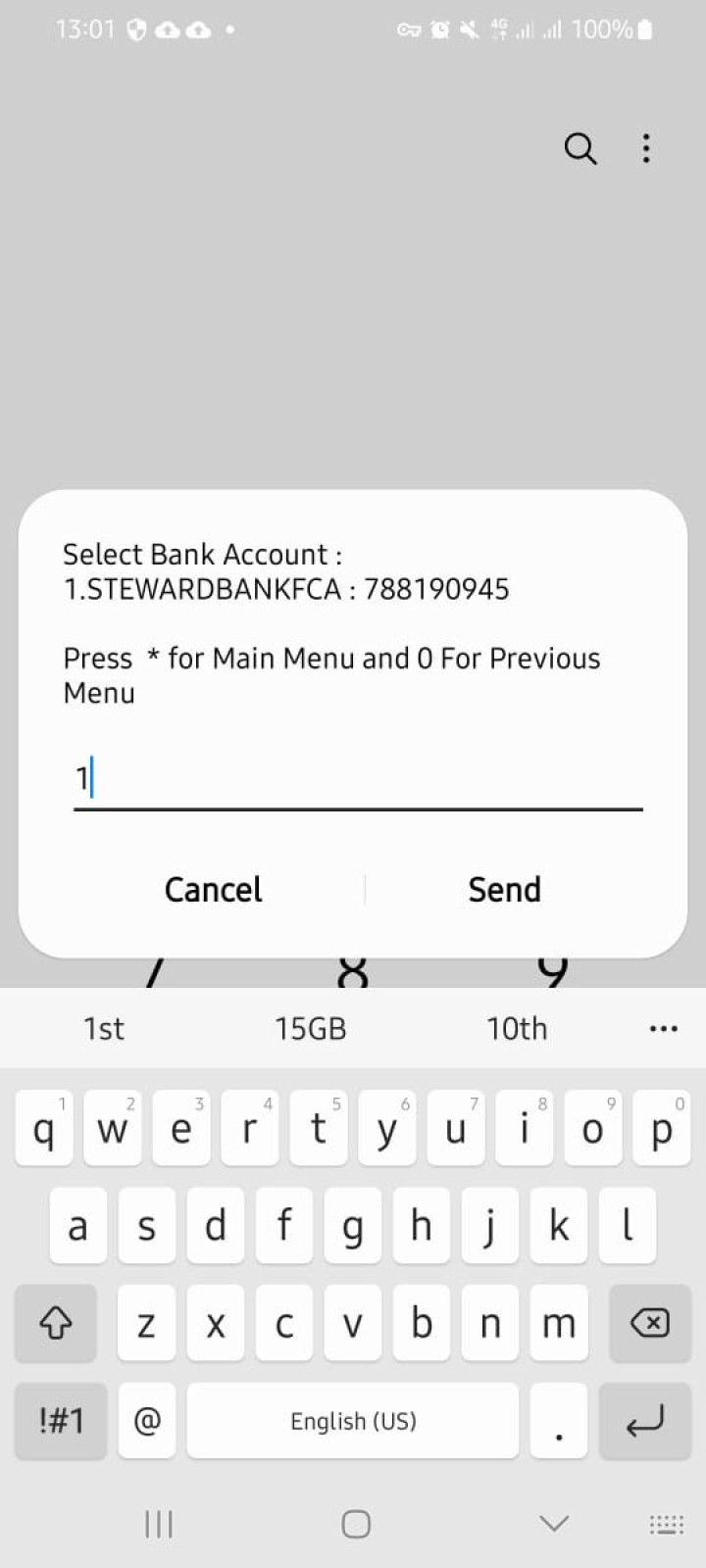This screenshot has width=706, height=1568.
Task: Delete the digit with the backspace key
Action: pos(649,1323)
